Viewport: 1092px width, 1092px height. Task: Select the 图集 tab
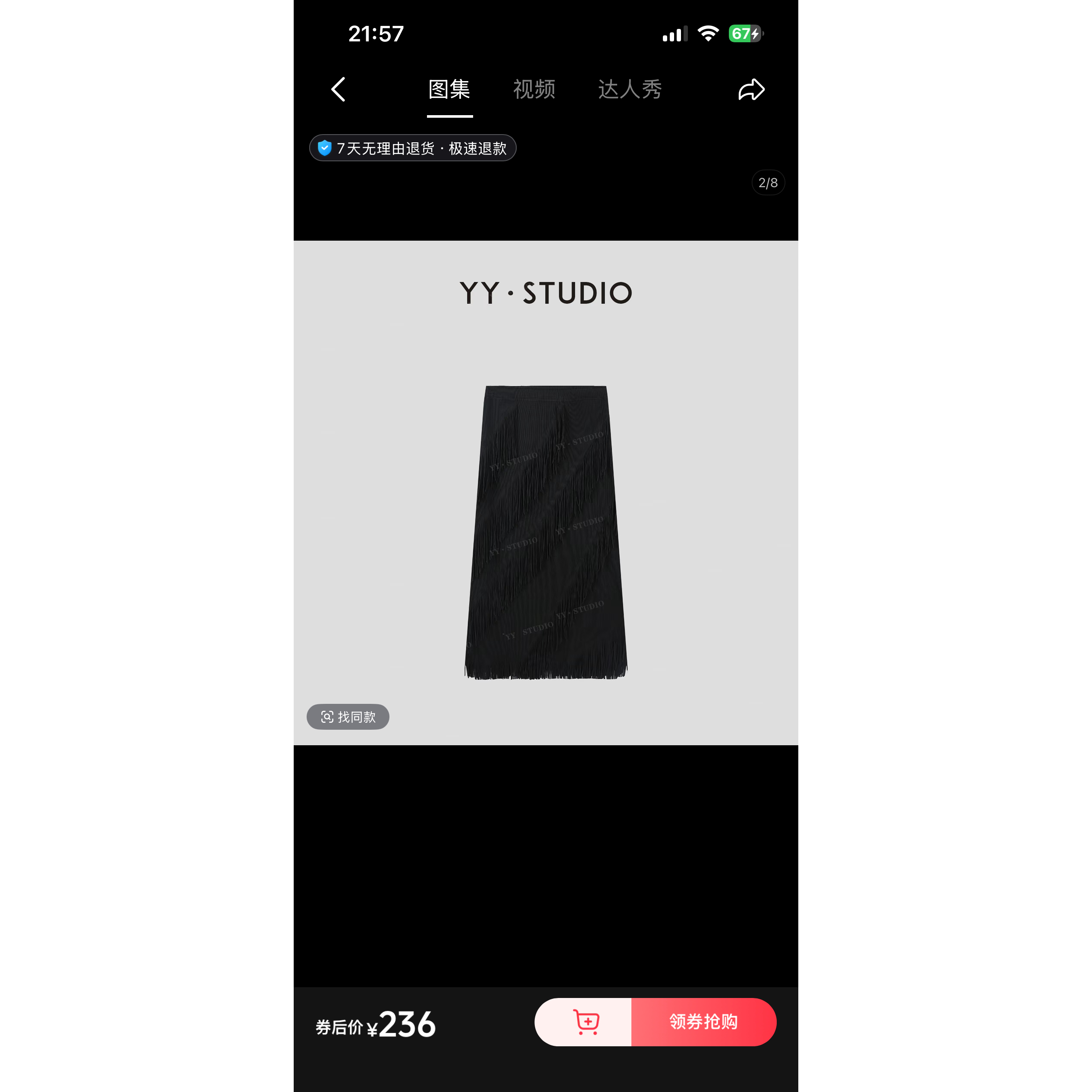coord(449,89)
